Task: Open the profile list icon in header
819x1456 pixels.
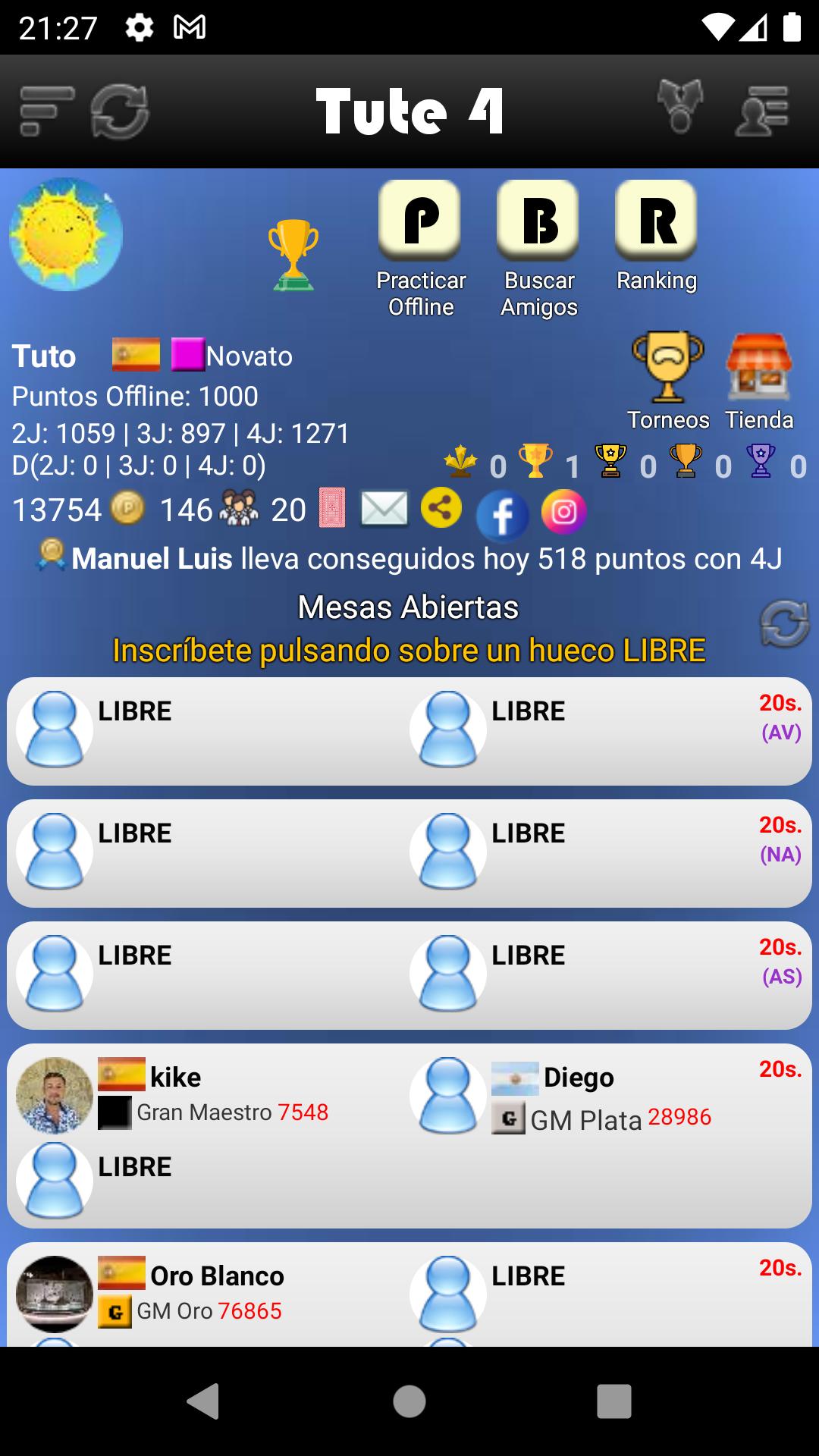Action: 762,111
